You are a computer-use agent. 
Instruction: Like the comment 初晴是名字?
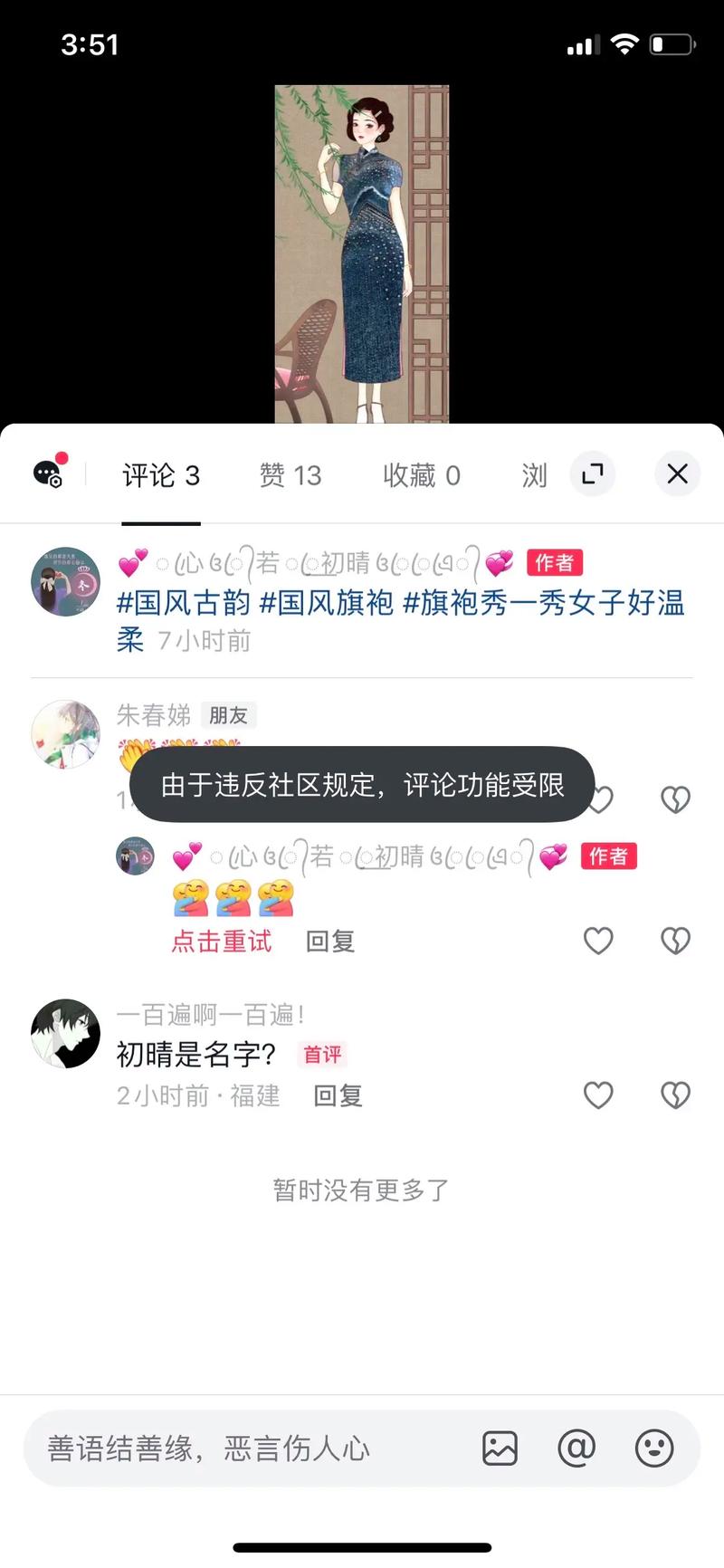coord(598,1095)
